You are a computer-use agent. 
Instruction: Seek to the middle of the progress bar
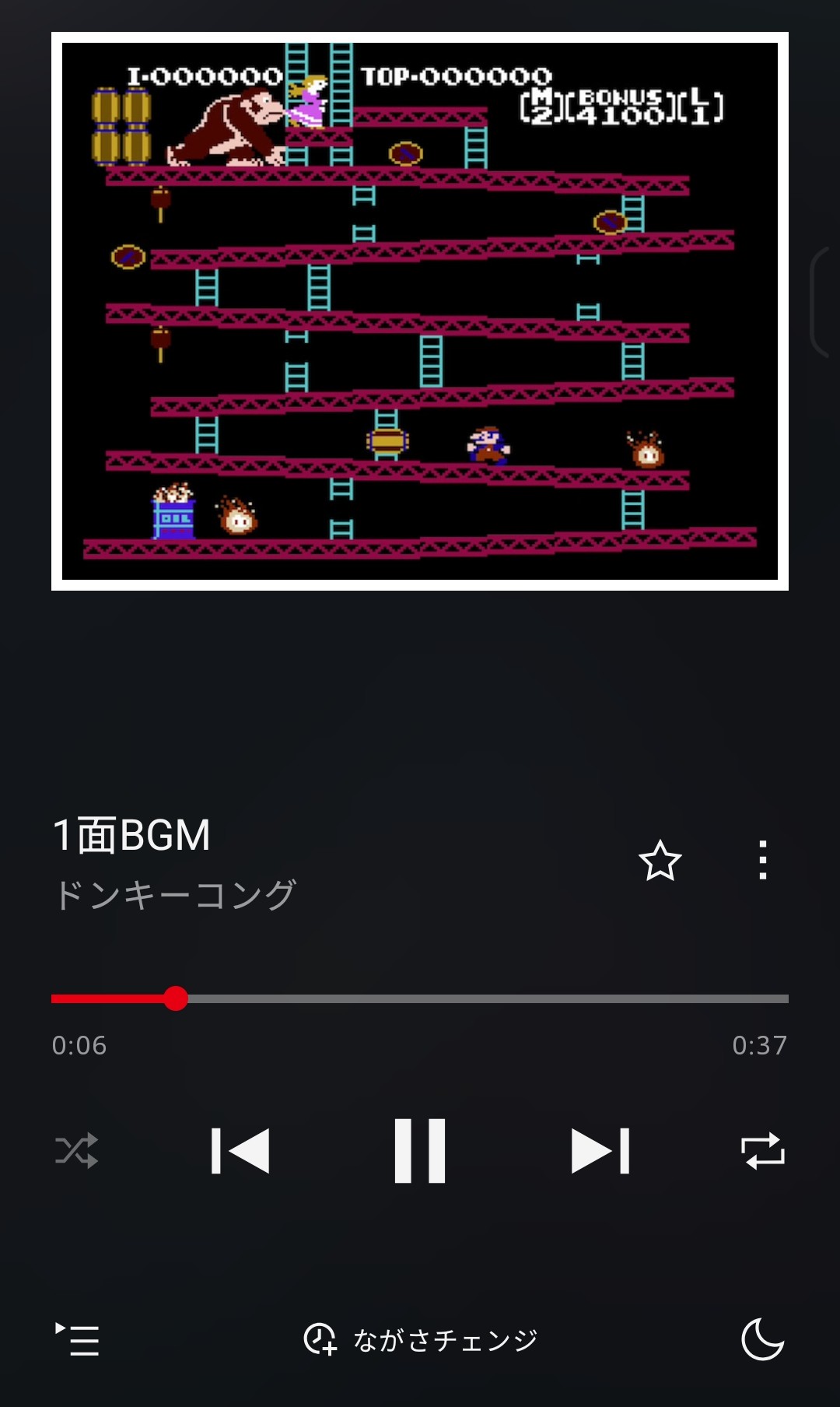[x=420, y=998]
